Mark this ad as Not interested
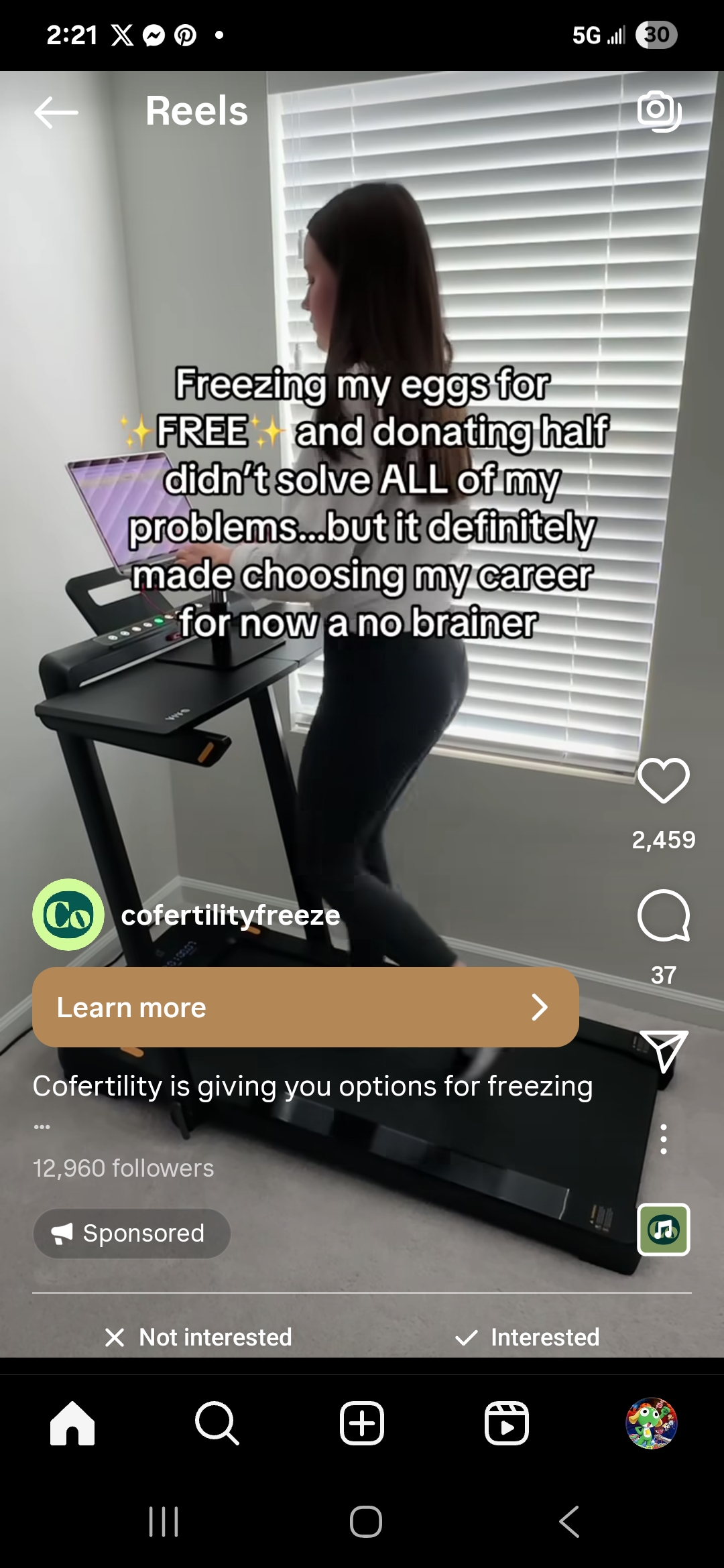The width and height of the screenshot is (724, 1568). (199, 1337)
